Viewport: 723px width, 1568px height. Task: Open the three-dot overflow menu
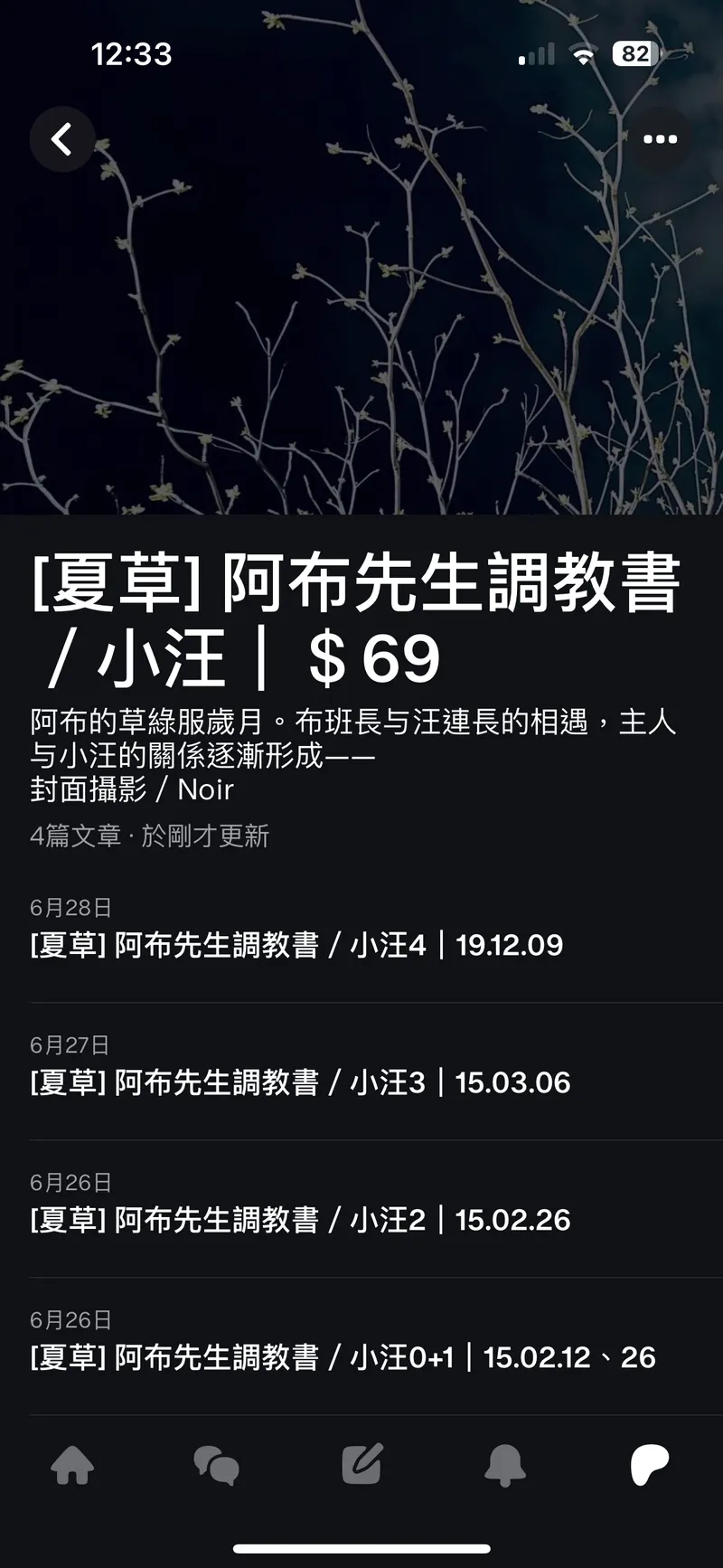coord(660,139)
